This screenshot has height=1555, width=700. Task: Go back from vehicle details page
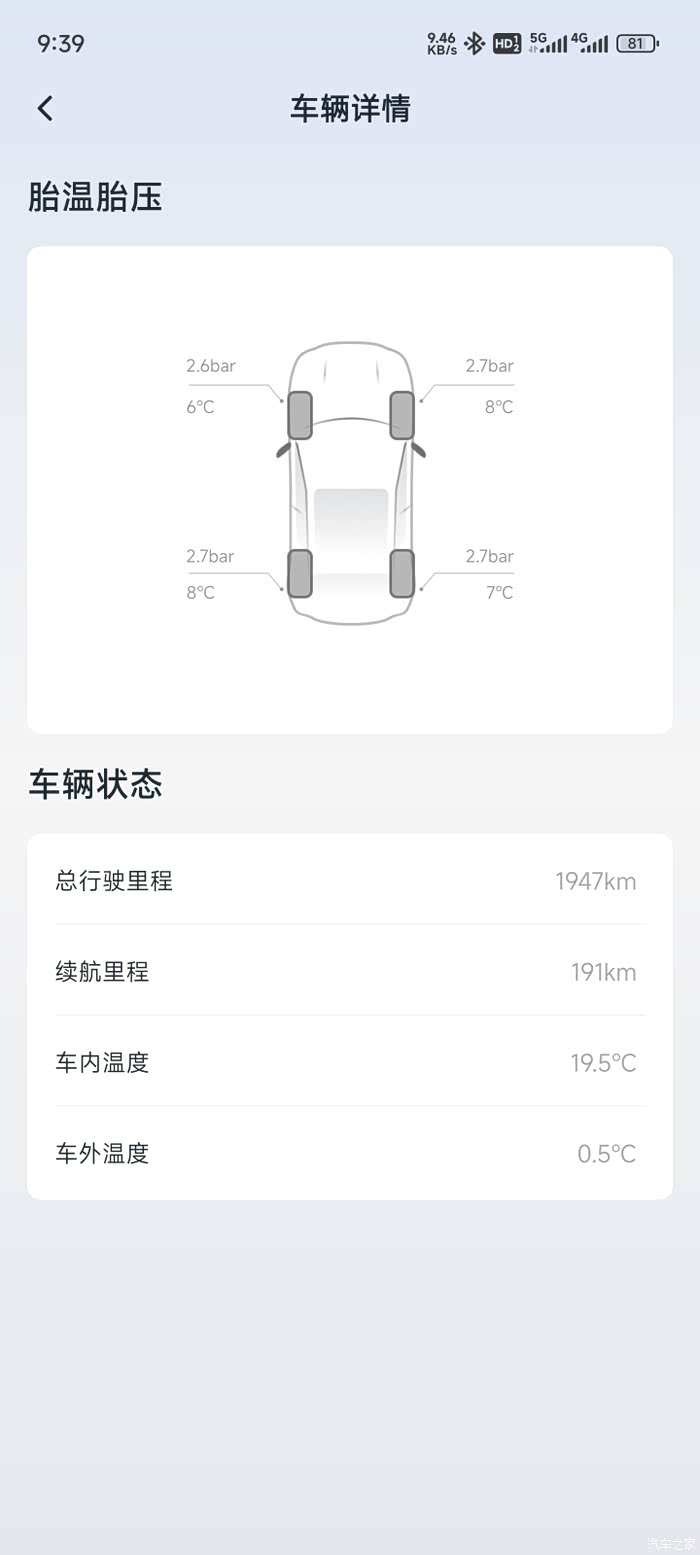(45, 108)
